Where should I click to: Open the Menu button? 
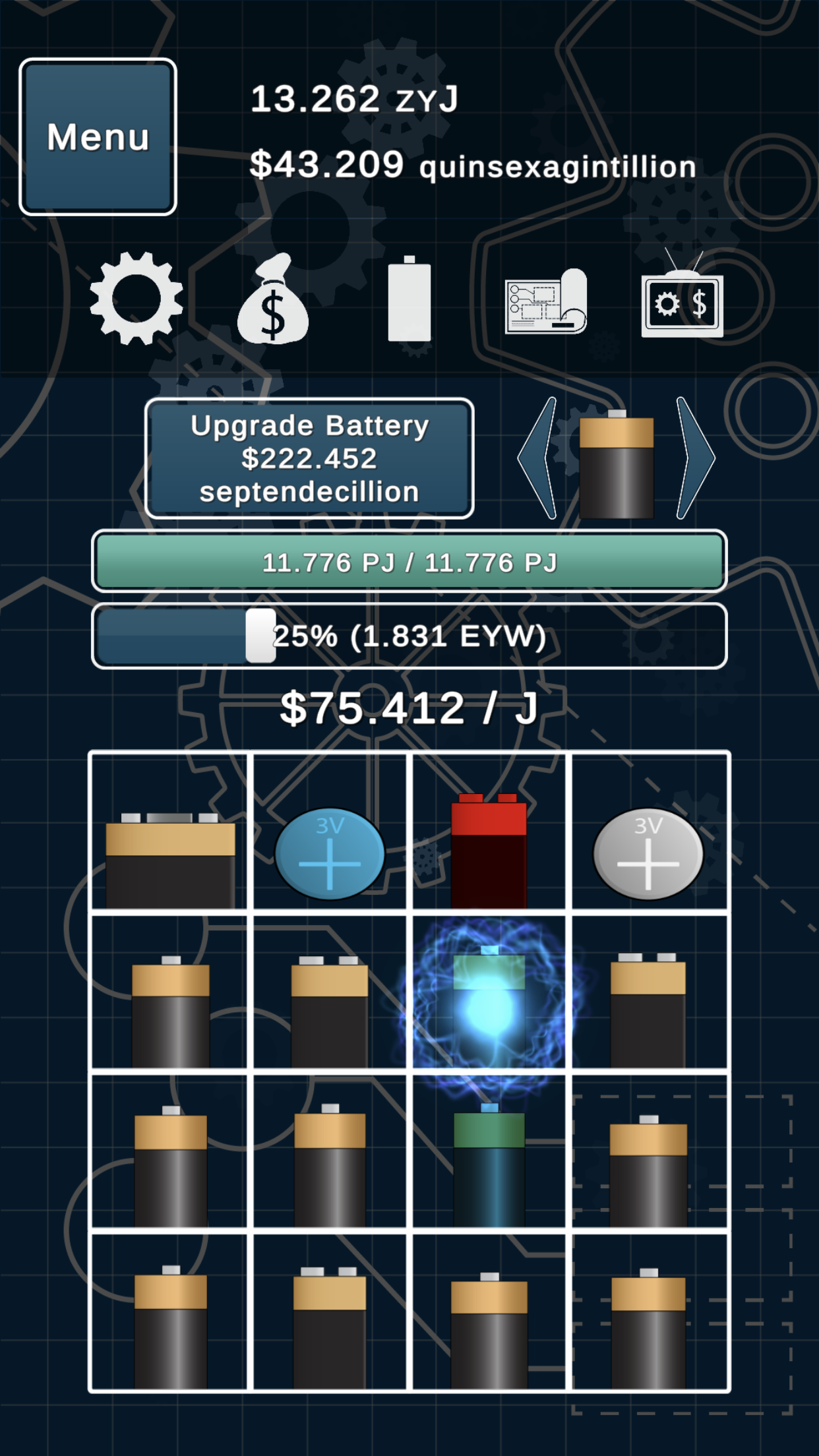click(x=98, y=137)
